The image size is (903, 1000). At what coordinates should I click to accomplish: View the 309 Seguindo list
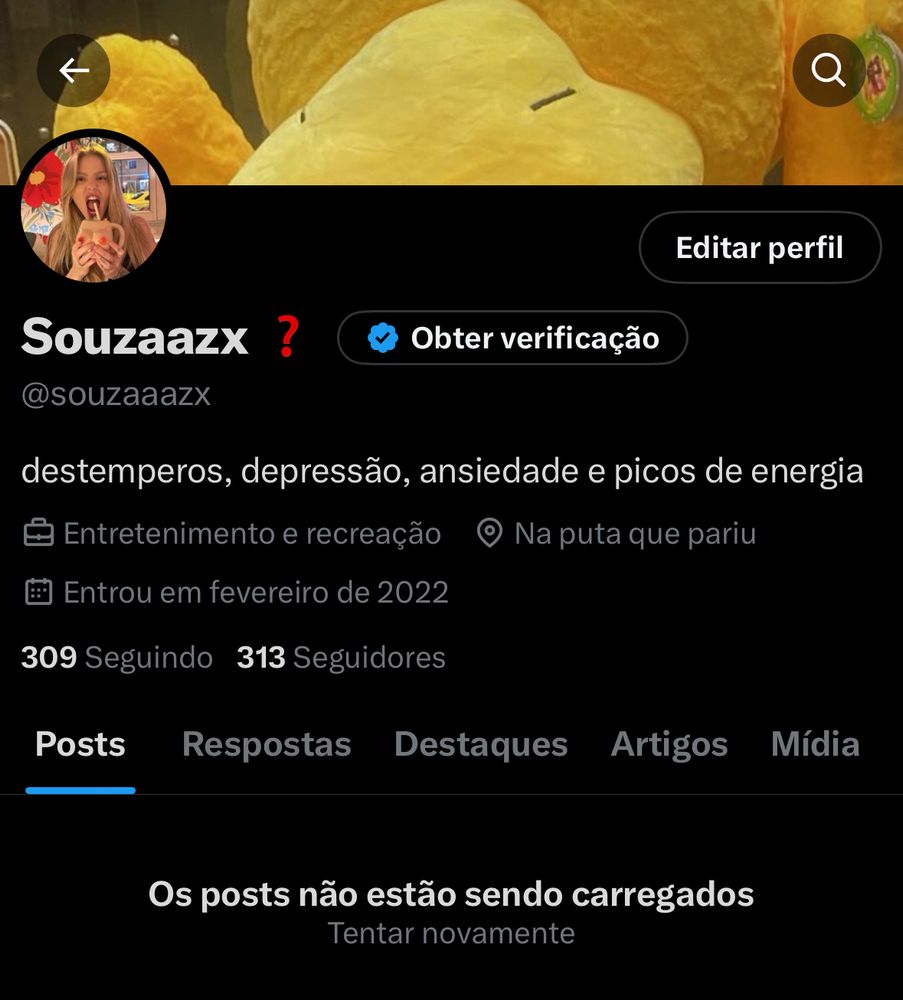(117, 657)
